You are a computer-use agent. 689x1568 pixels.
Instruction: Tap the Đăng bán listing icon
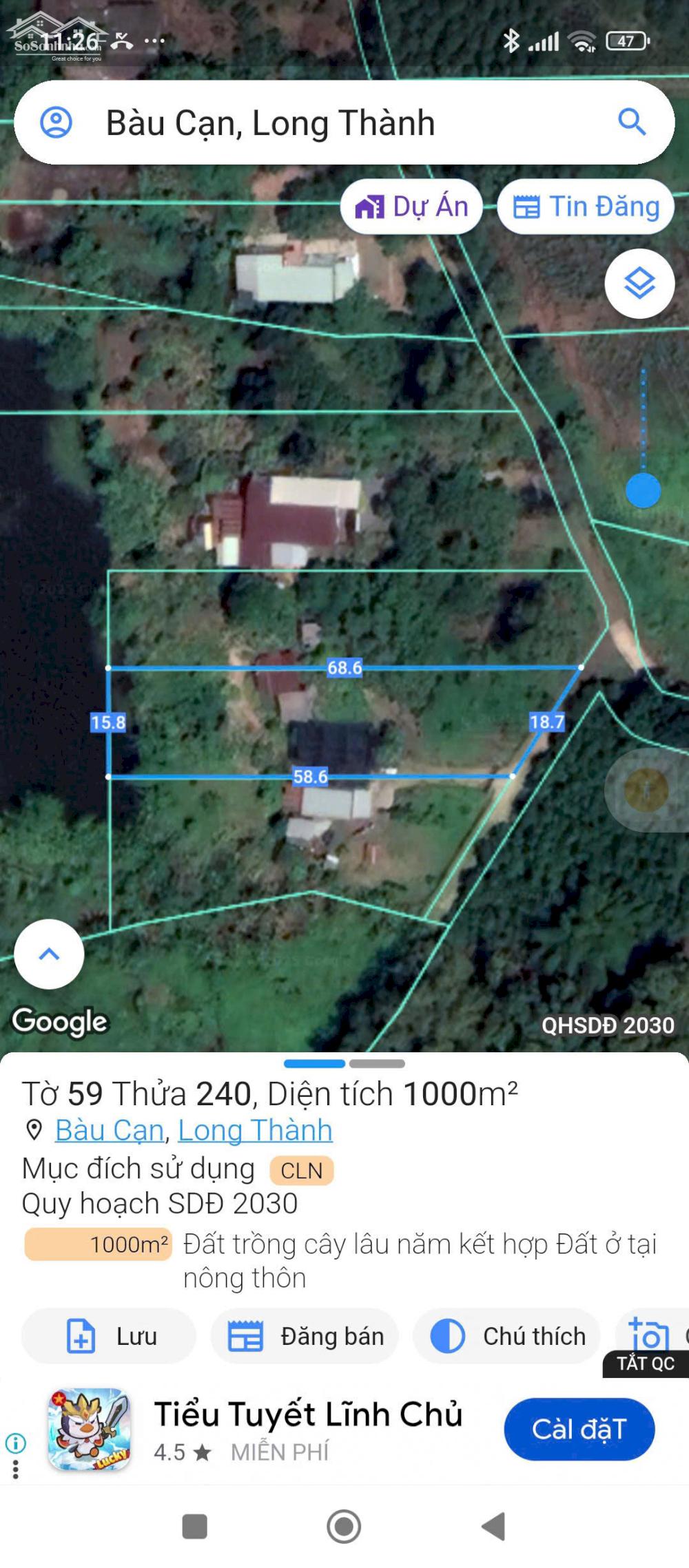[x=247, y=1335]
